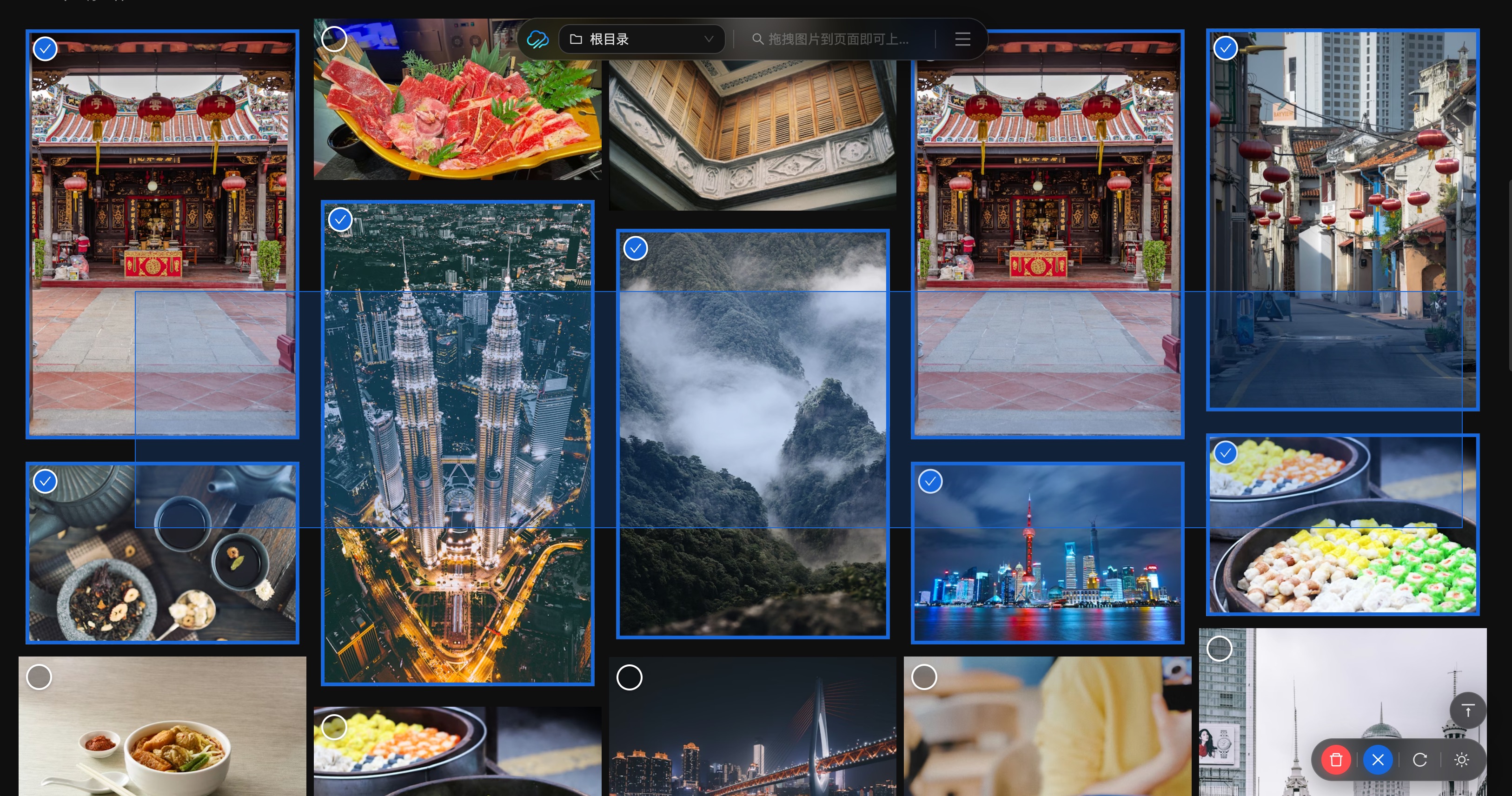Jump back to top of page
Viewport: 1512px width, 796px height.
click(x=1467, y=711)
